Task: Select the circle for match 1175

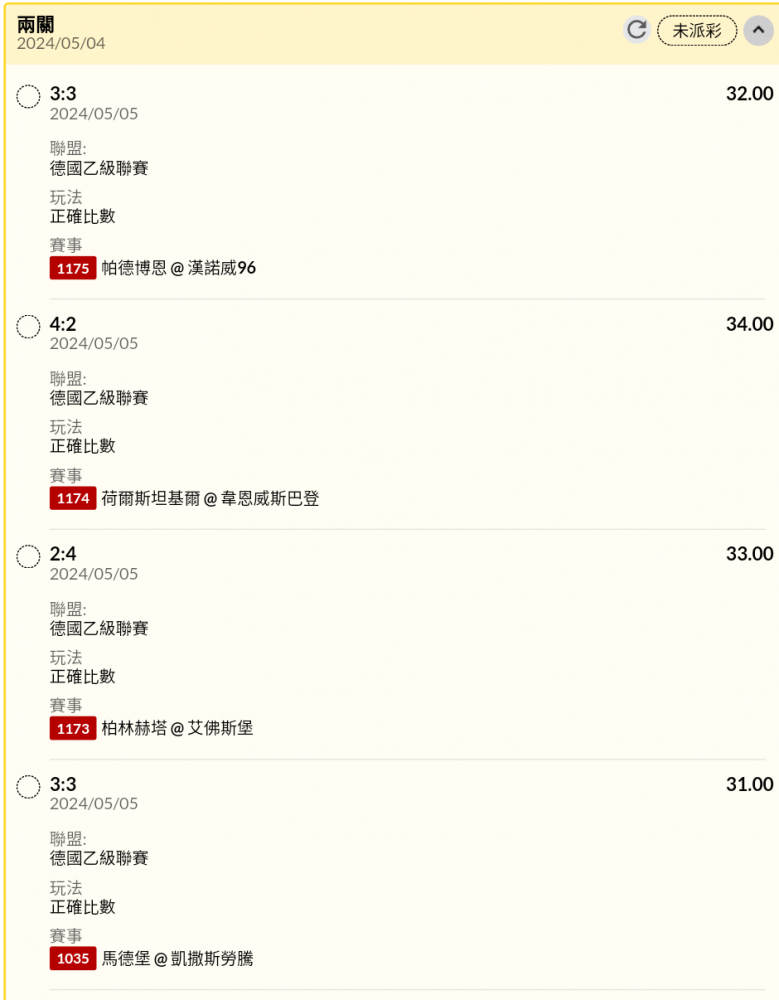Action: point(28,97)
